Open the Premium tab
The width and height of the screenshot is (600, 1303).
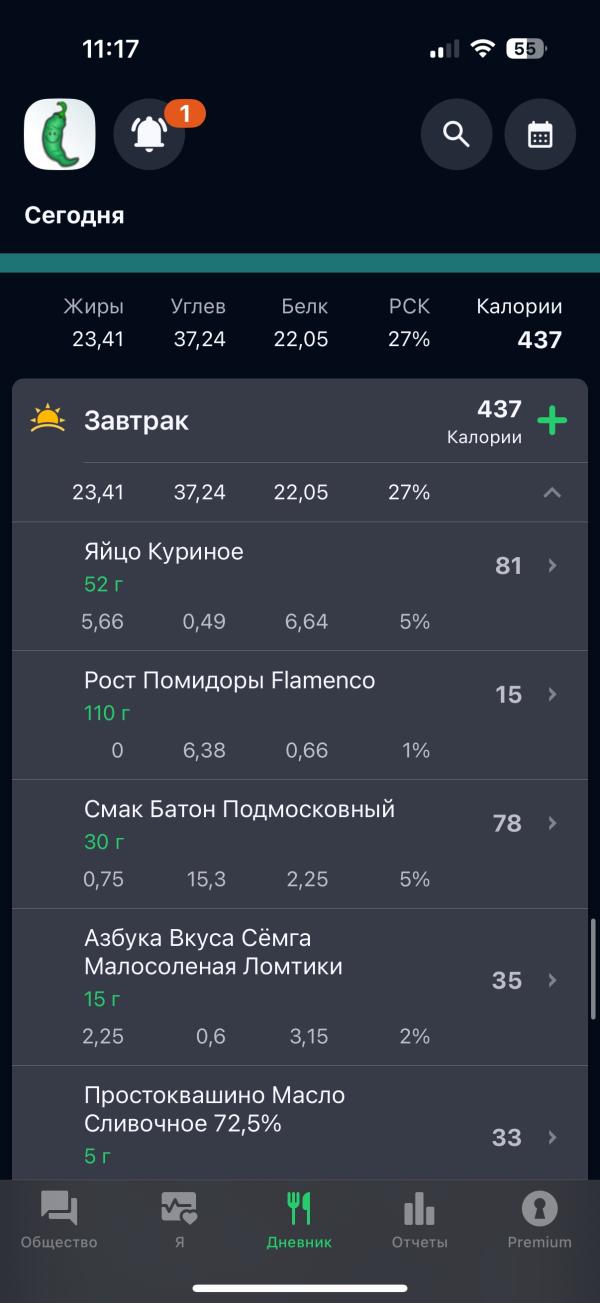[539, 1220]
